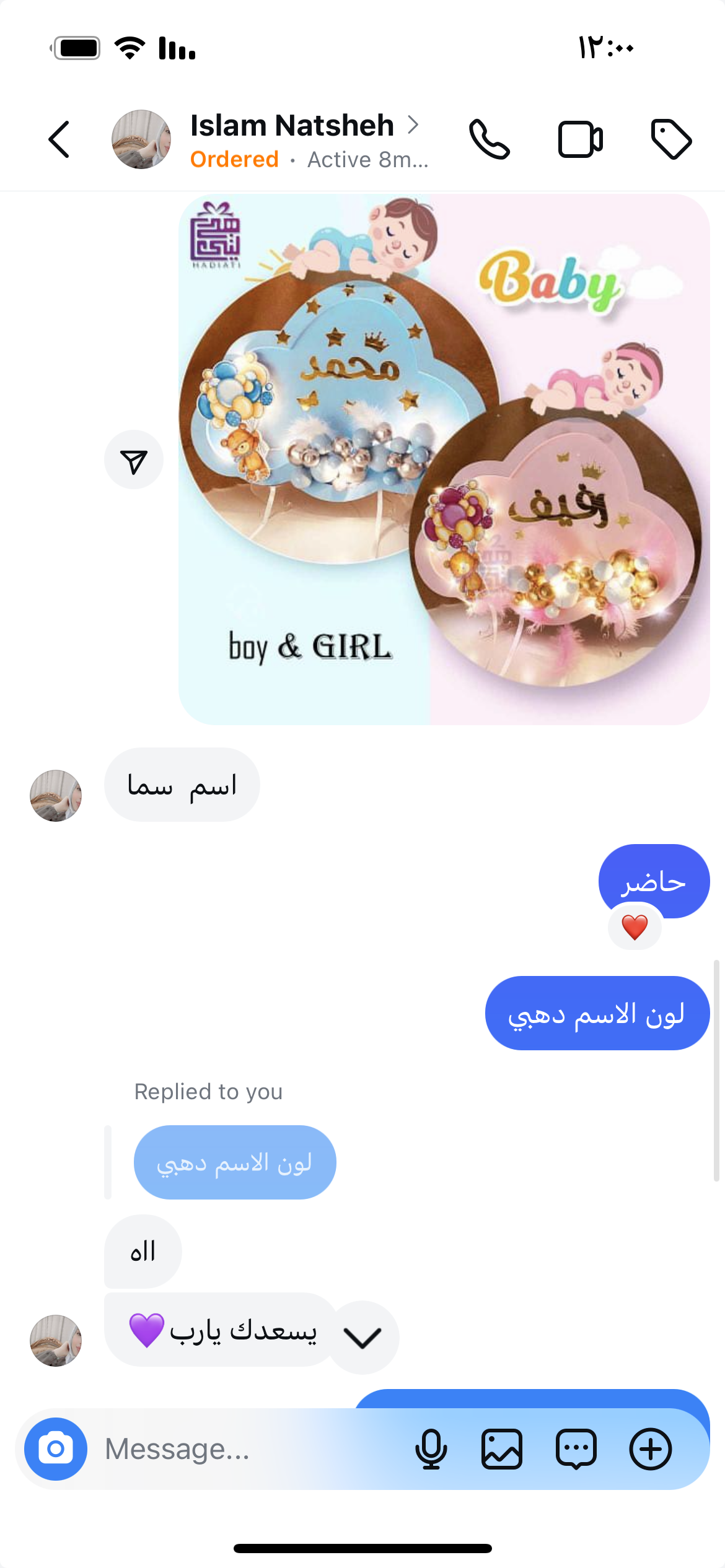
Task: Open Islam Natsheh's profile details
Action: (291, 126)
